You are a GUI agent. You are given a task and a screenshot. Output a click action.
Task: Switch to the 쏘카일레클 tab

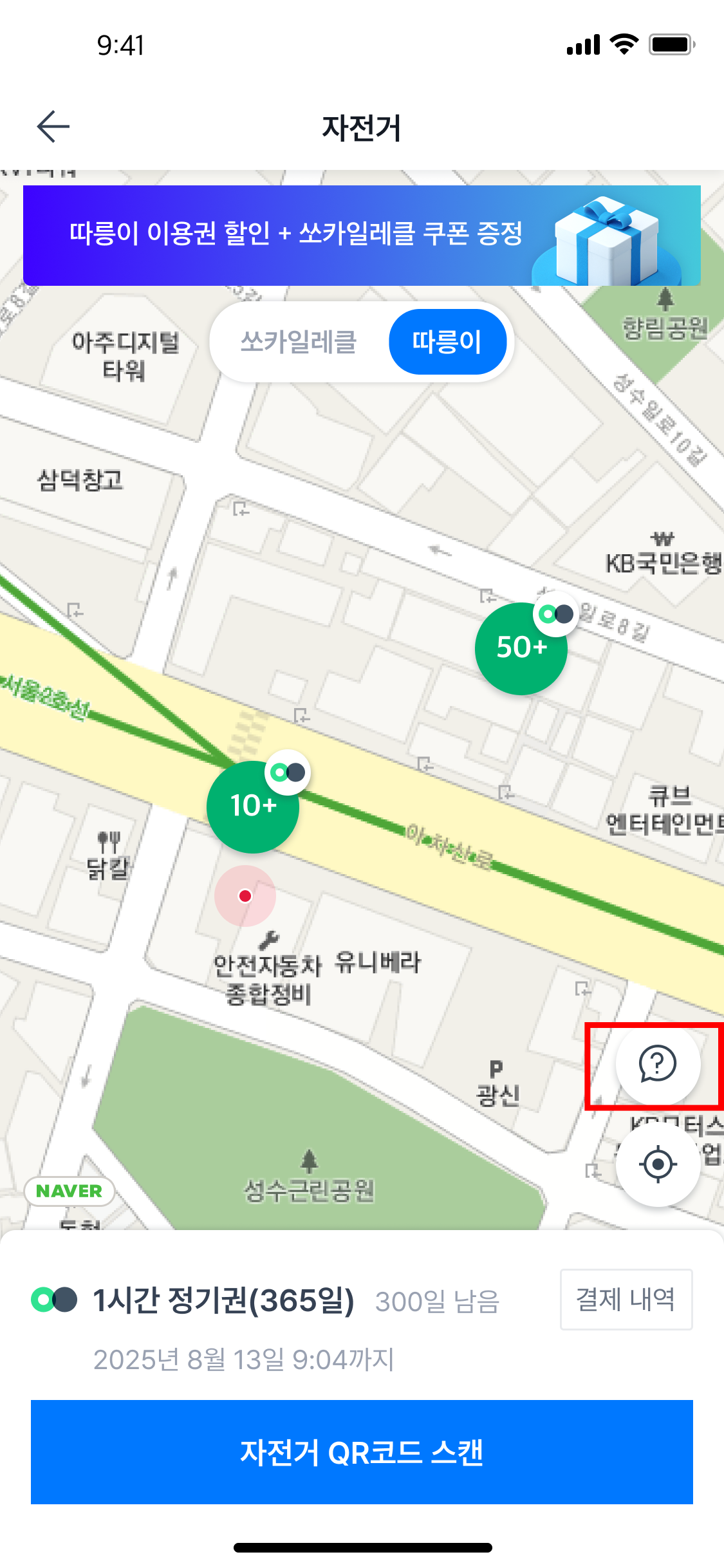point(299,342)
